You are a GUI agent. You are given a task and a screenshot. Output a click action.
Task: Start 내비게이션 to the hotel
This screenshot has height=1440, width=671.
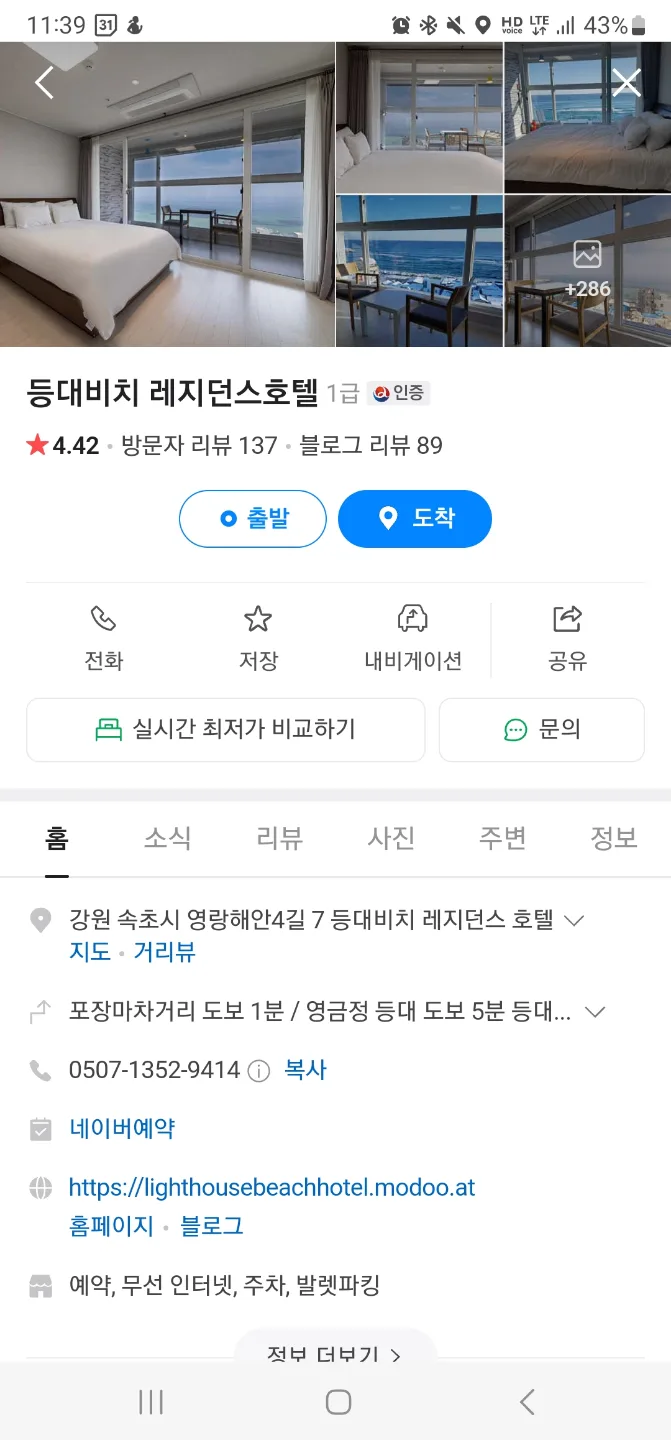point(413,638)
